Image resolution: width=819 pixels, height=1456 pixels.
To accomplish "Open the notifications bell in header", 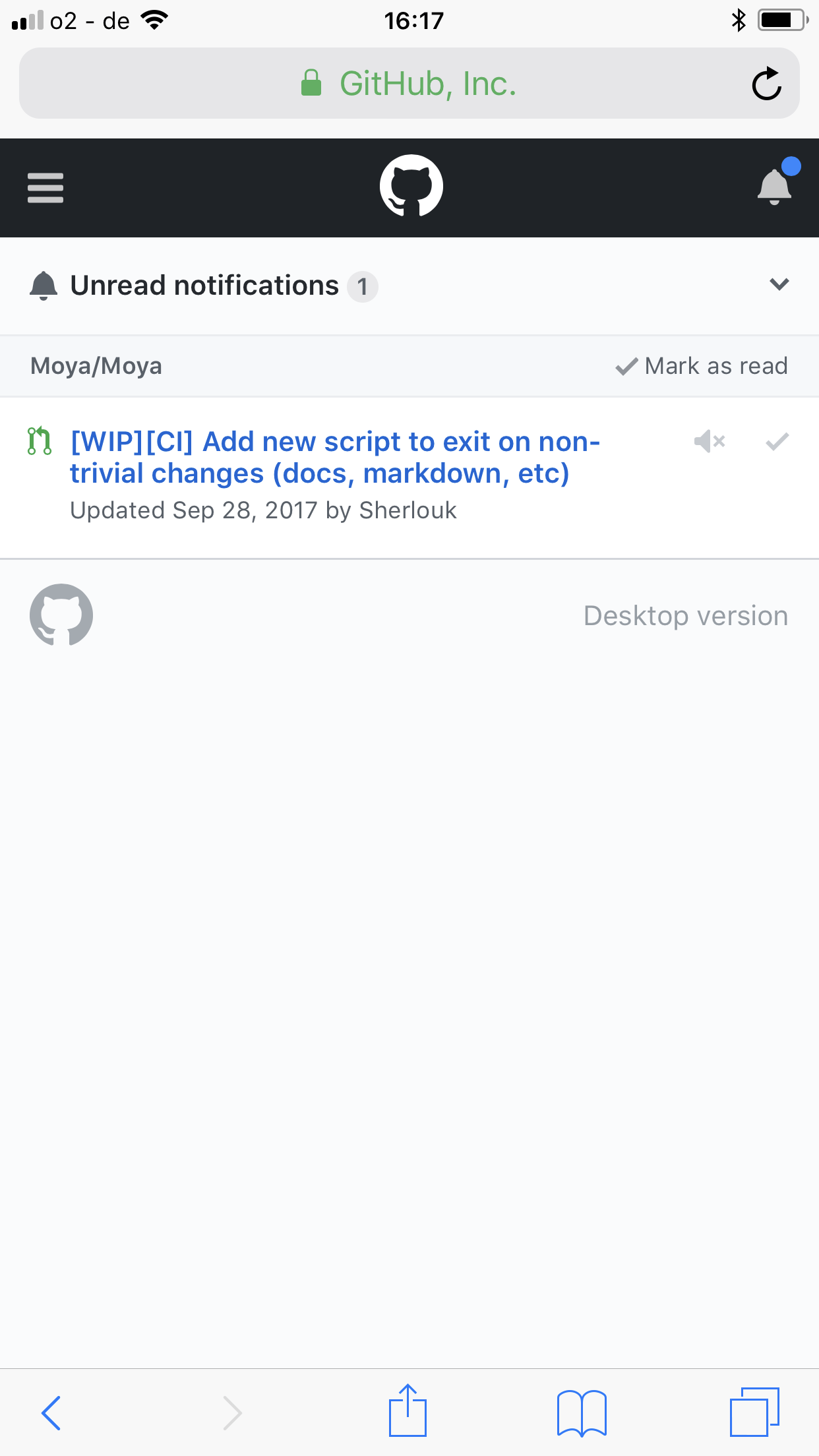I will coord(775,187).
